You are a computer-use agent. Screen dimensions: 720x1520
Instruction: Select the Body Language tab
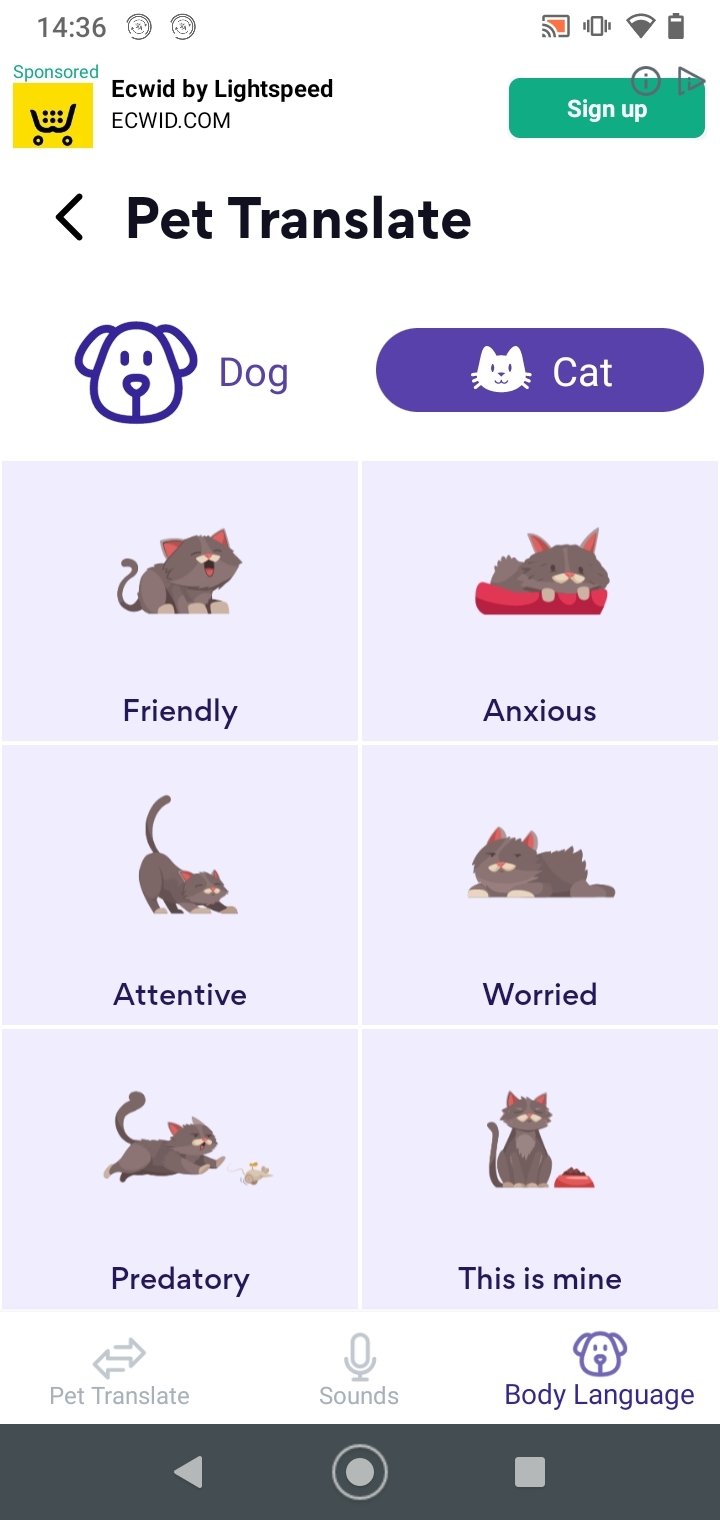tap(599, 1372)
